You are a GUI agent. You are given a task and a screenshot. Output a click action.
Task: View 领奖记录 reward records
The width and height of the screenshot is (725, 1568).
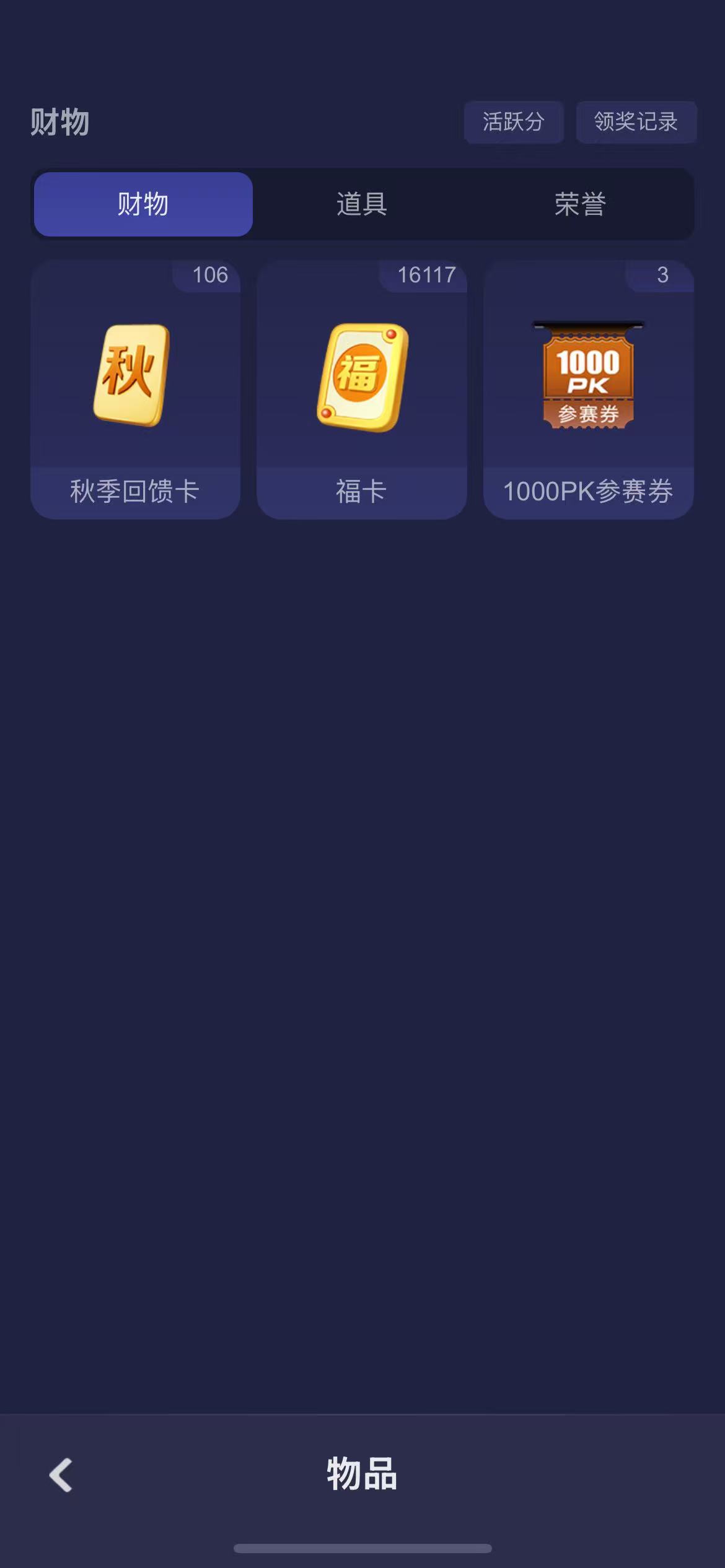tap(636, 122)
